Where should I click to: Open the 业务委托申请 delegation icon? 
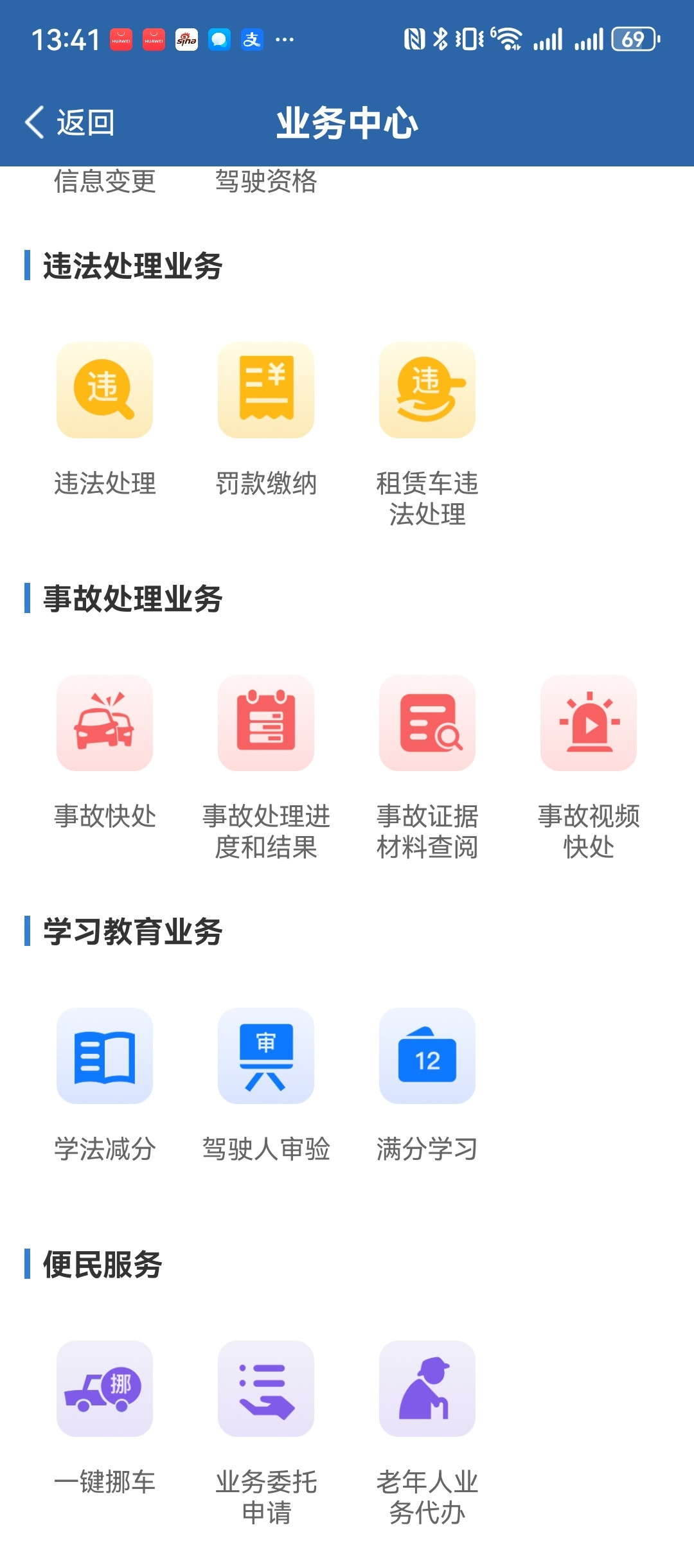[265, 1390]
